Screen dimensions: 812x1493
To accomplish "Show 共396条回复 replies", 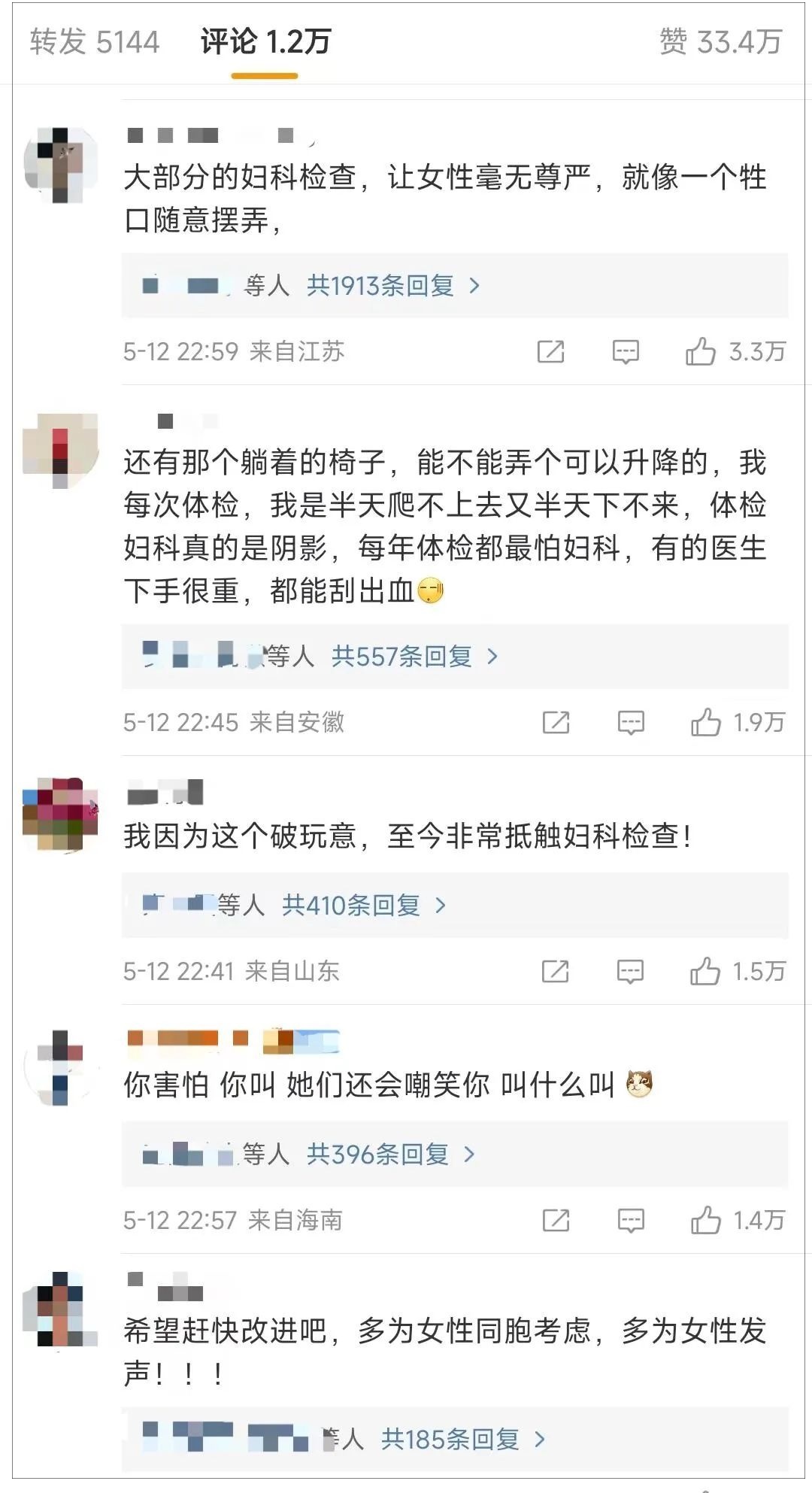I will point(390,1154).
